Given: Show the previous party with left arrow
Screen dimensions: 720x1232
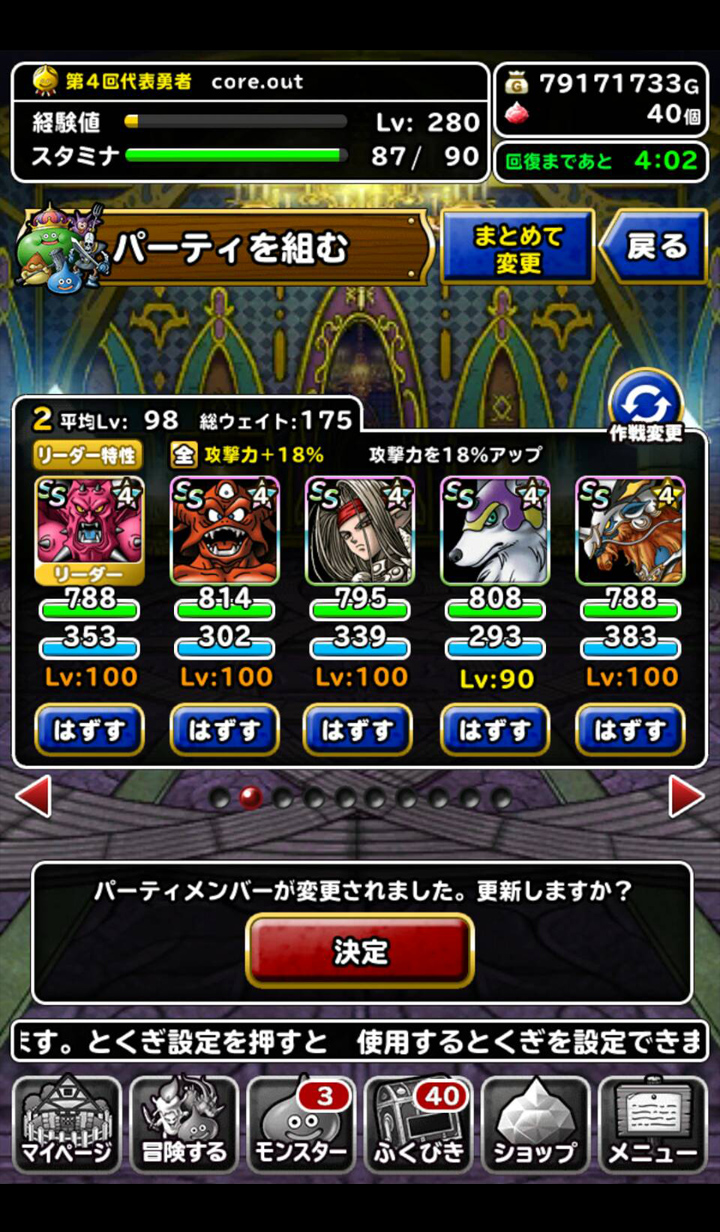Looking at the screenshot, I should point(33,797).
